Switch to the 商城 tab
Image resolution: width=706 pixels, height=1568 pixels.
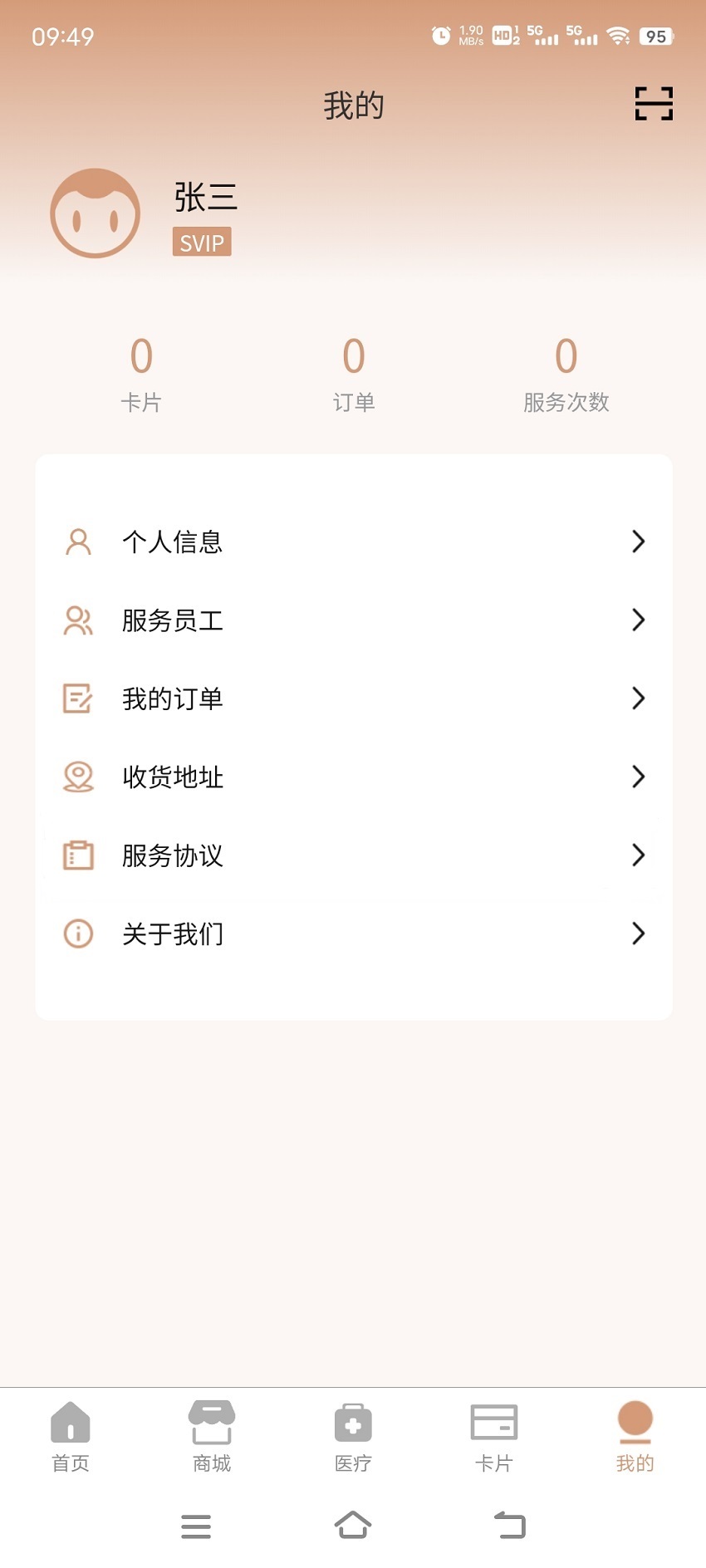coord(212,1437)
